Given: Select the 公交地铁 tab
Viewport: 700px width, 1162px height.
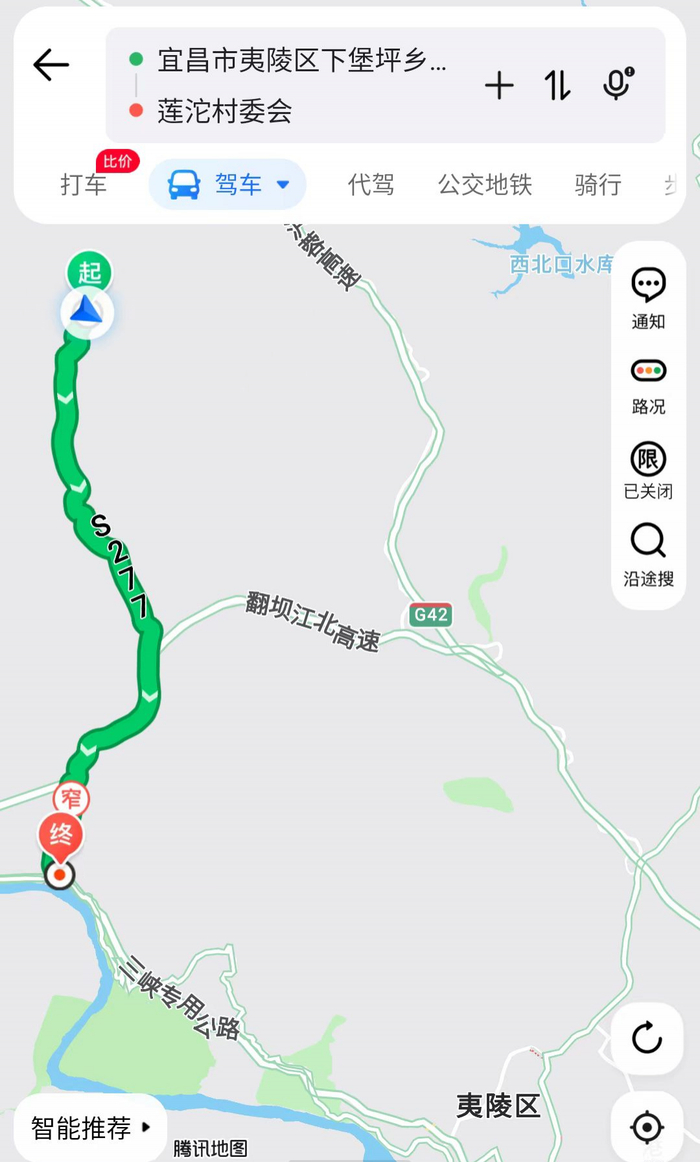Looking at the screenshot, I should pos(485,185).
